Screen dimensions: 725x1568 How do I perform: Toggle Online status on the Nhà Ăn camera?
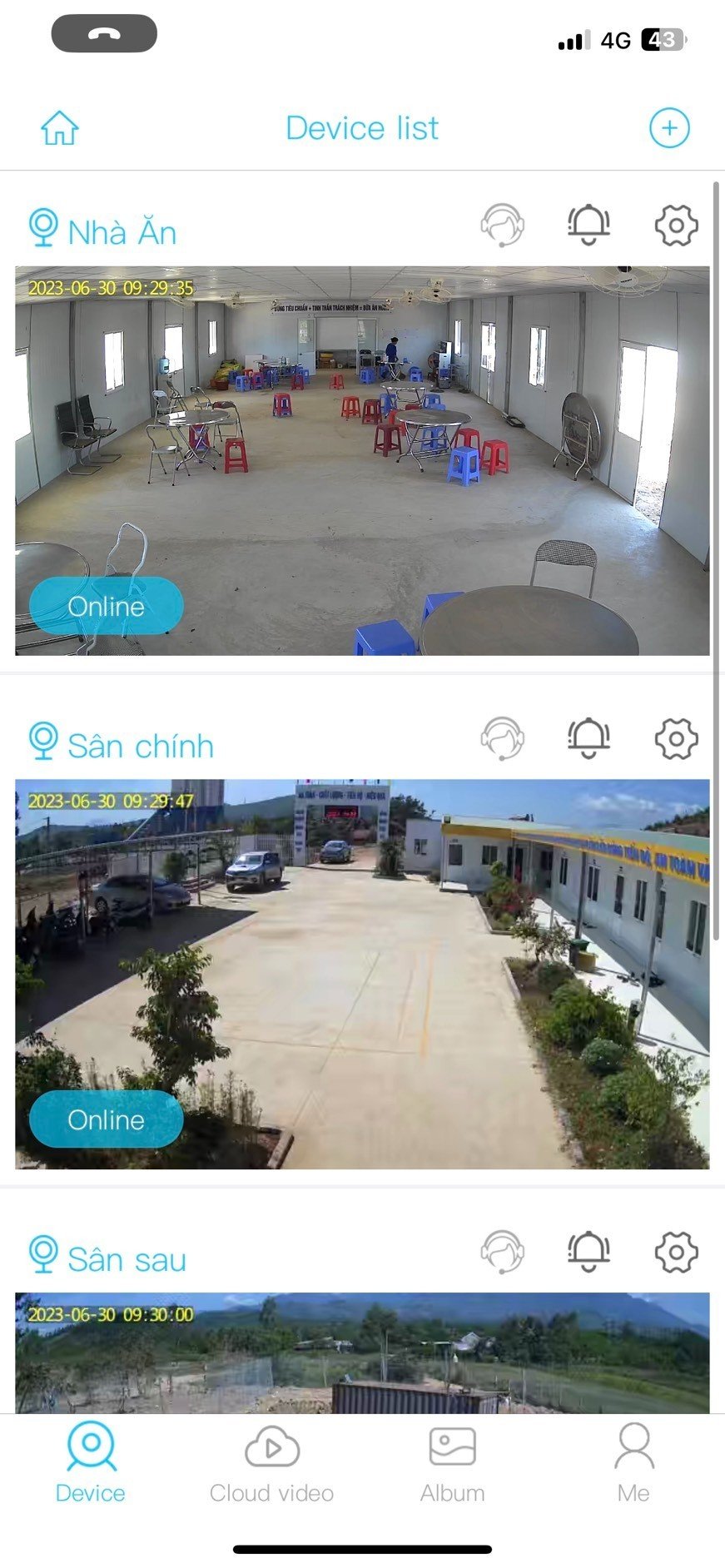106,606
